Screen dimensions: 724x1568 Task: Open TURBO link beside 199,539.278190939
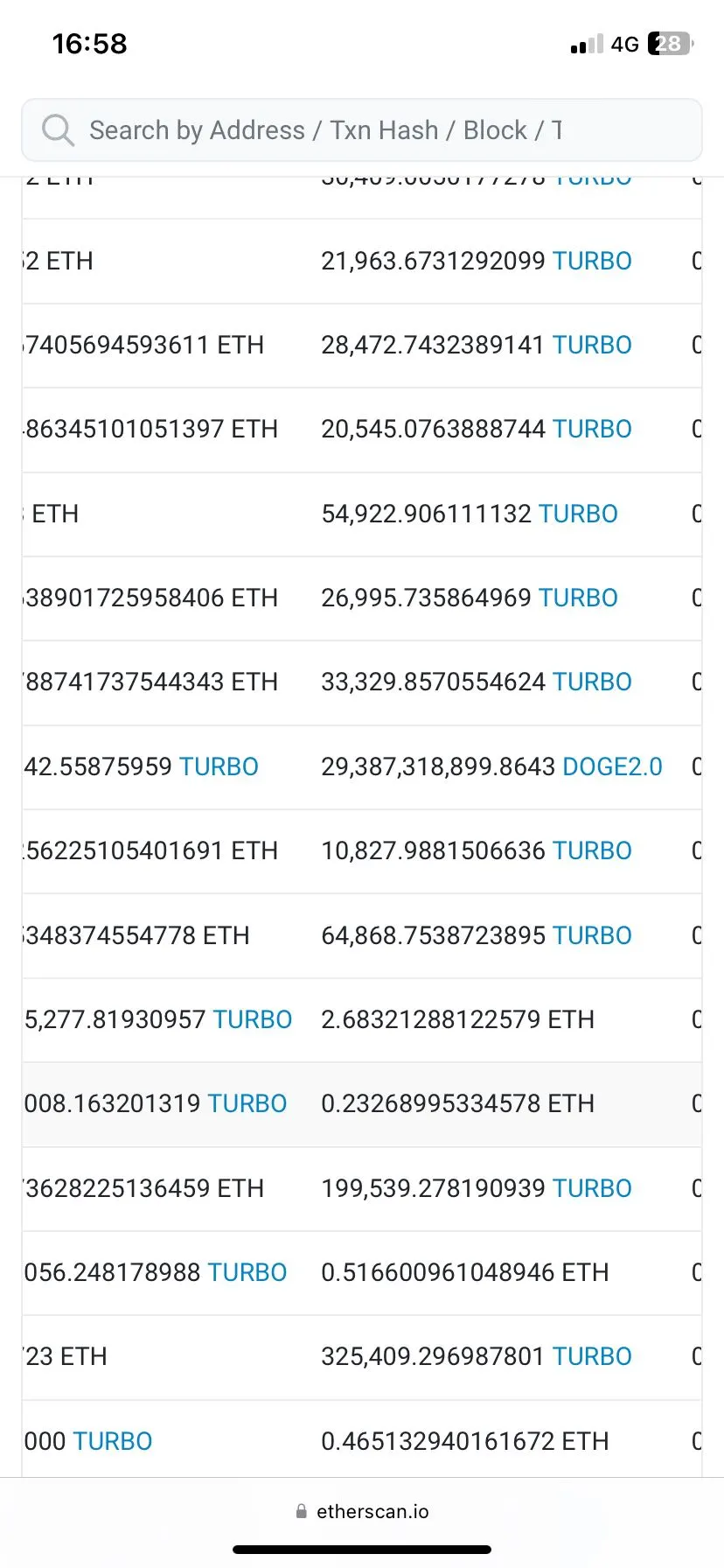592,1188
